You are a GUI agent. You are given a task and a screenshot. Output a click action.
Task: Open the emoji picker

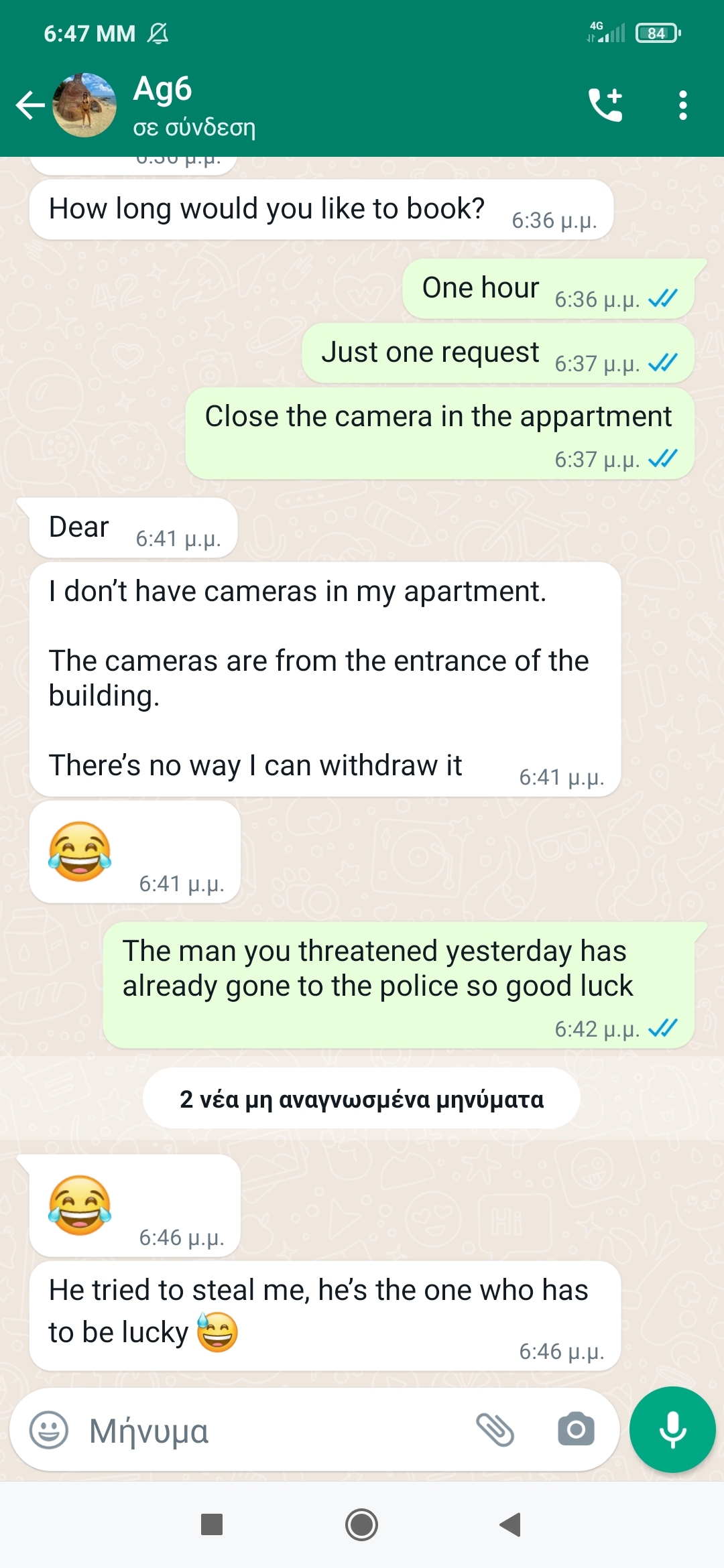coord(49,1430)
